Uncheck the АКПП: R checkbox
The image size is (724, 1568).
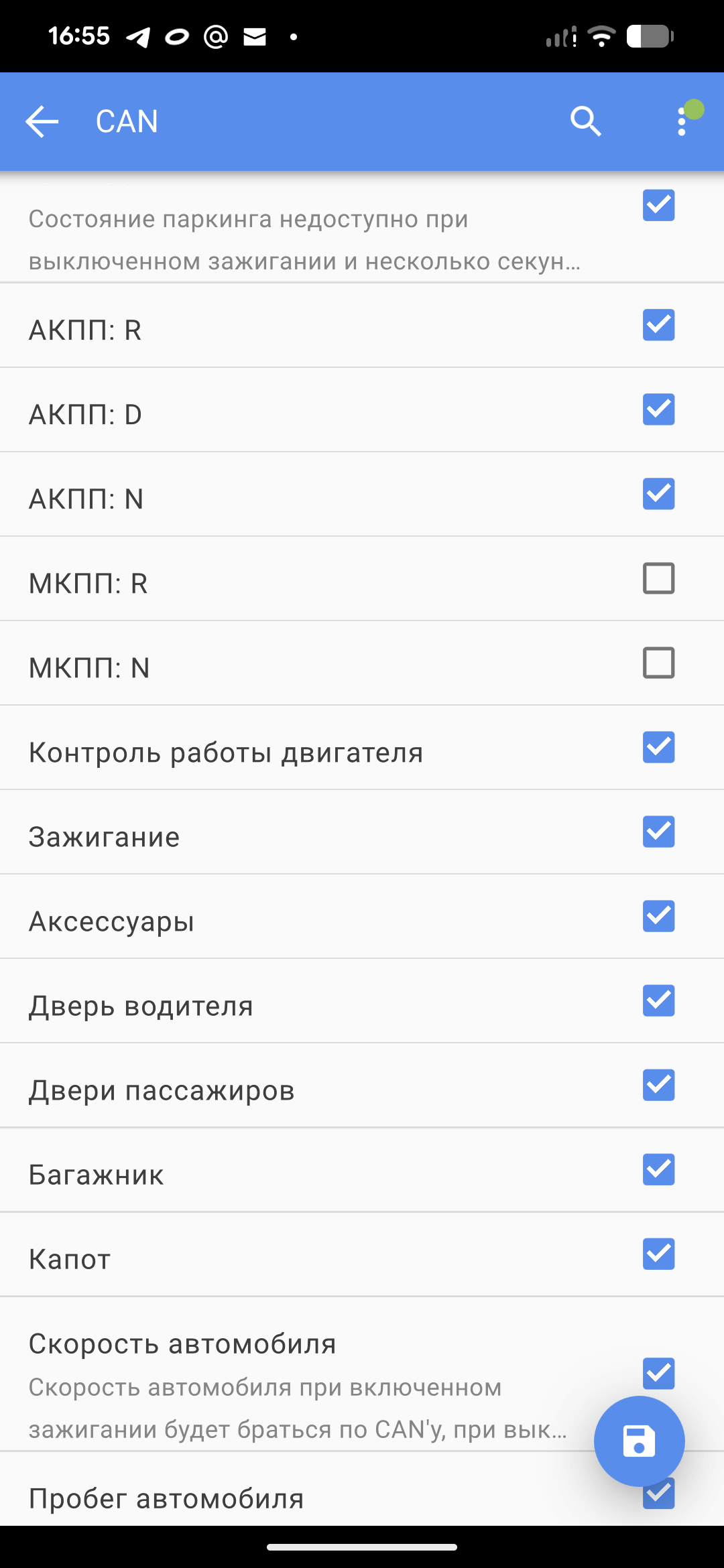[658, 325]
